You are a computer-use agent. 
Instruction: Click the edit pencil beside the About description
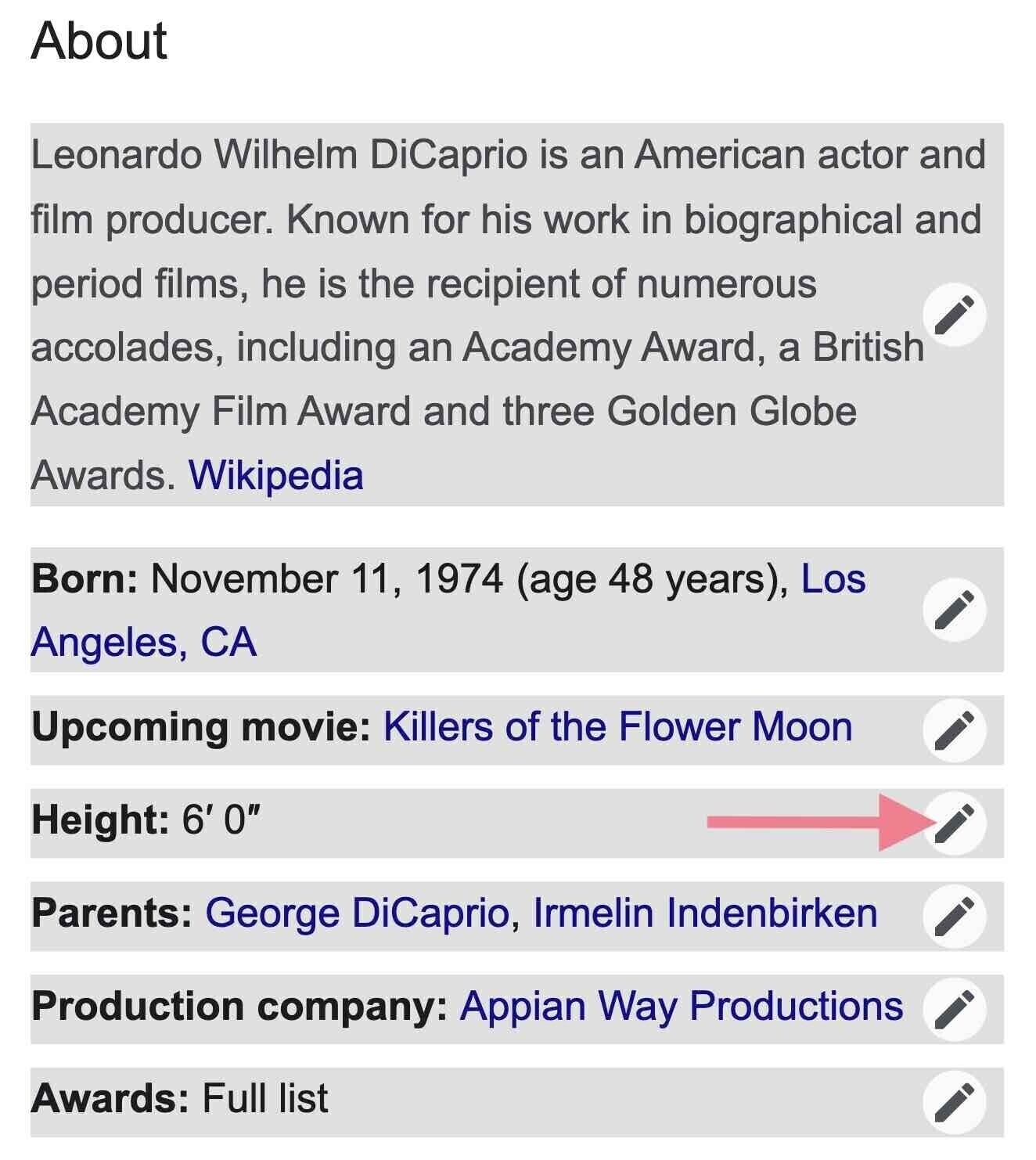click(x=958, y=316)
